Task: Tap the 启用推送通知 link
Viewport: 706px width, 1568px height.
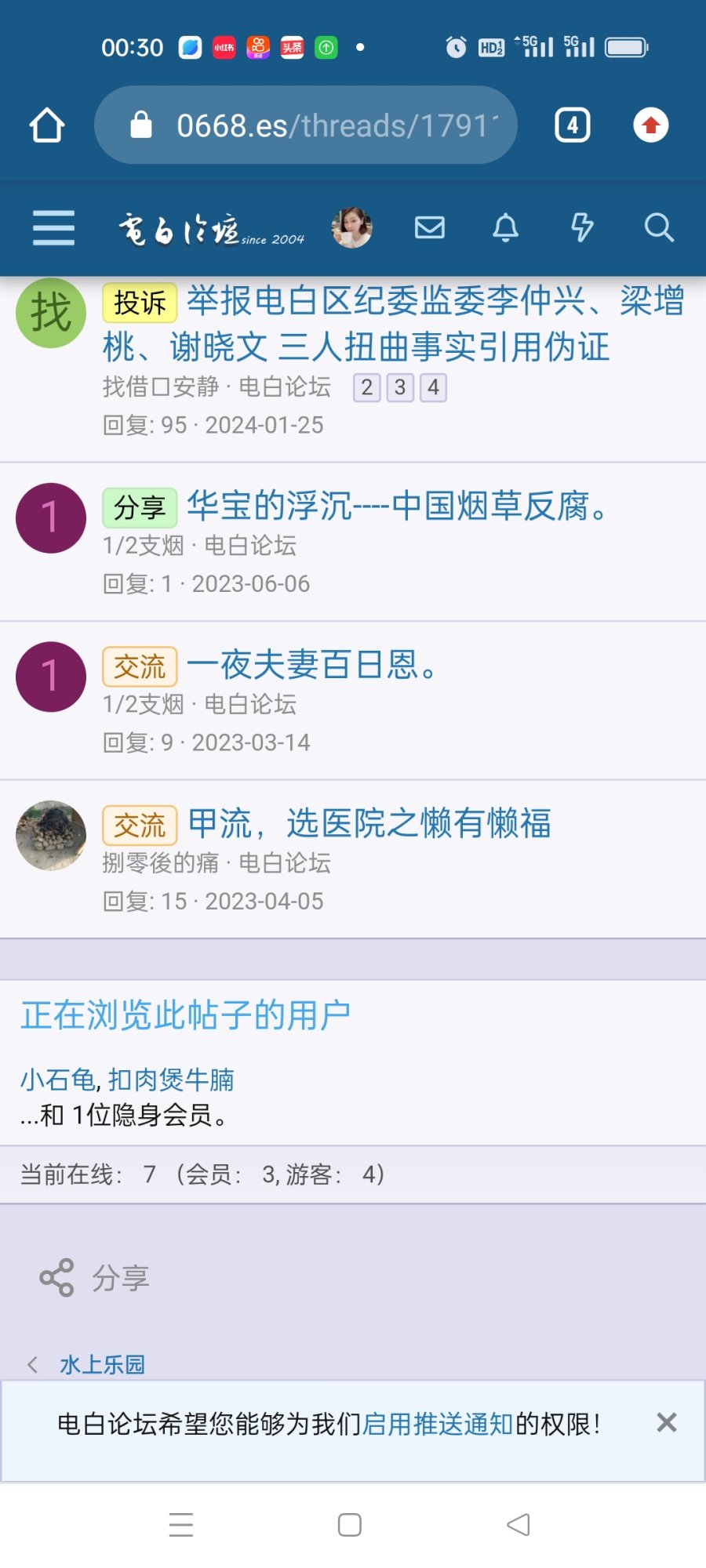Action: click(x=438, y=1424)
